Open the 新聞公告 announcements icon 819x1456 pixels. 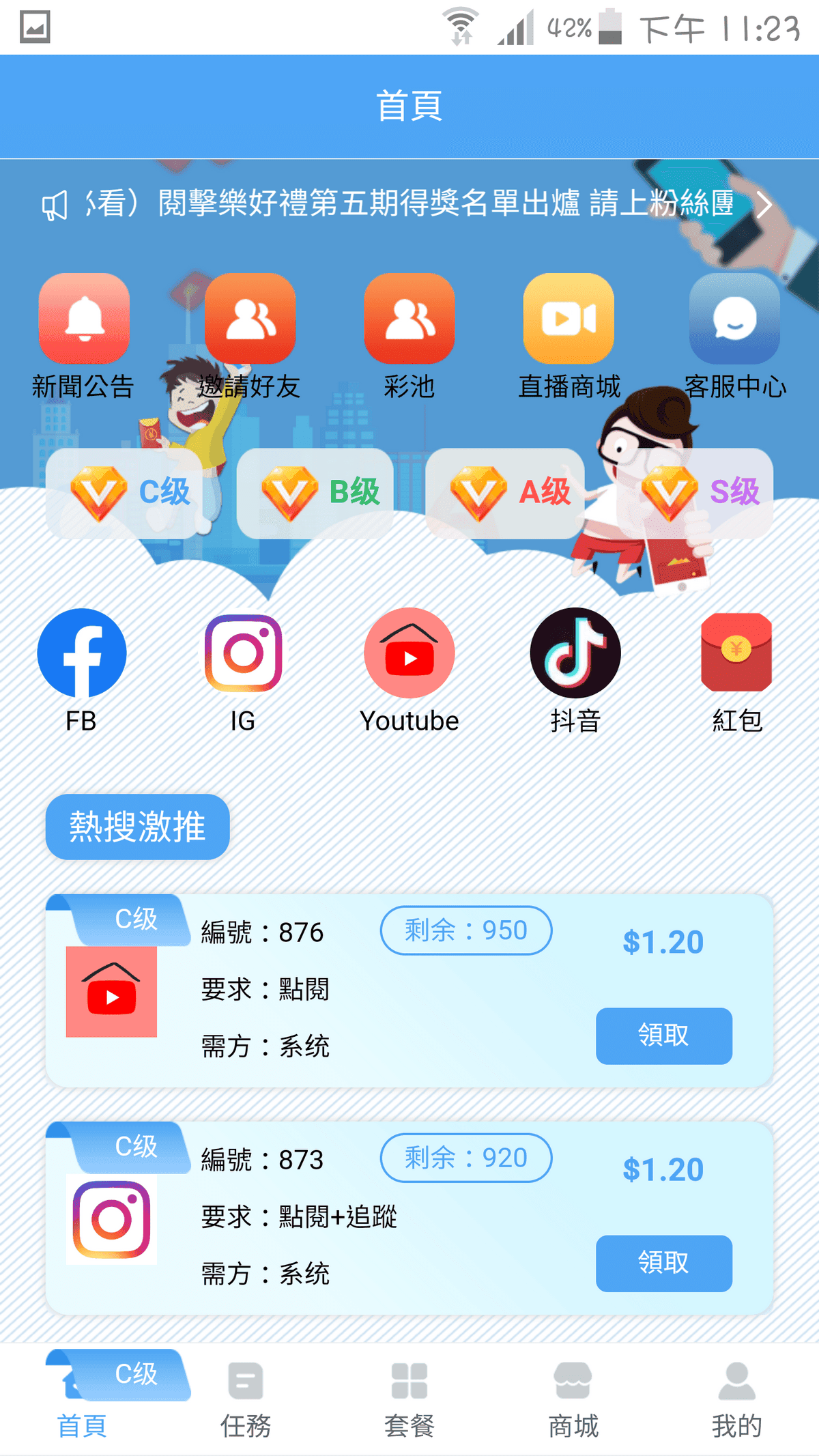pos(83,319)
